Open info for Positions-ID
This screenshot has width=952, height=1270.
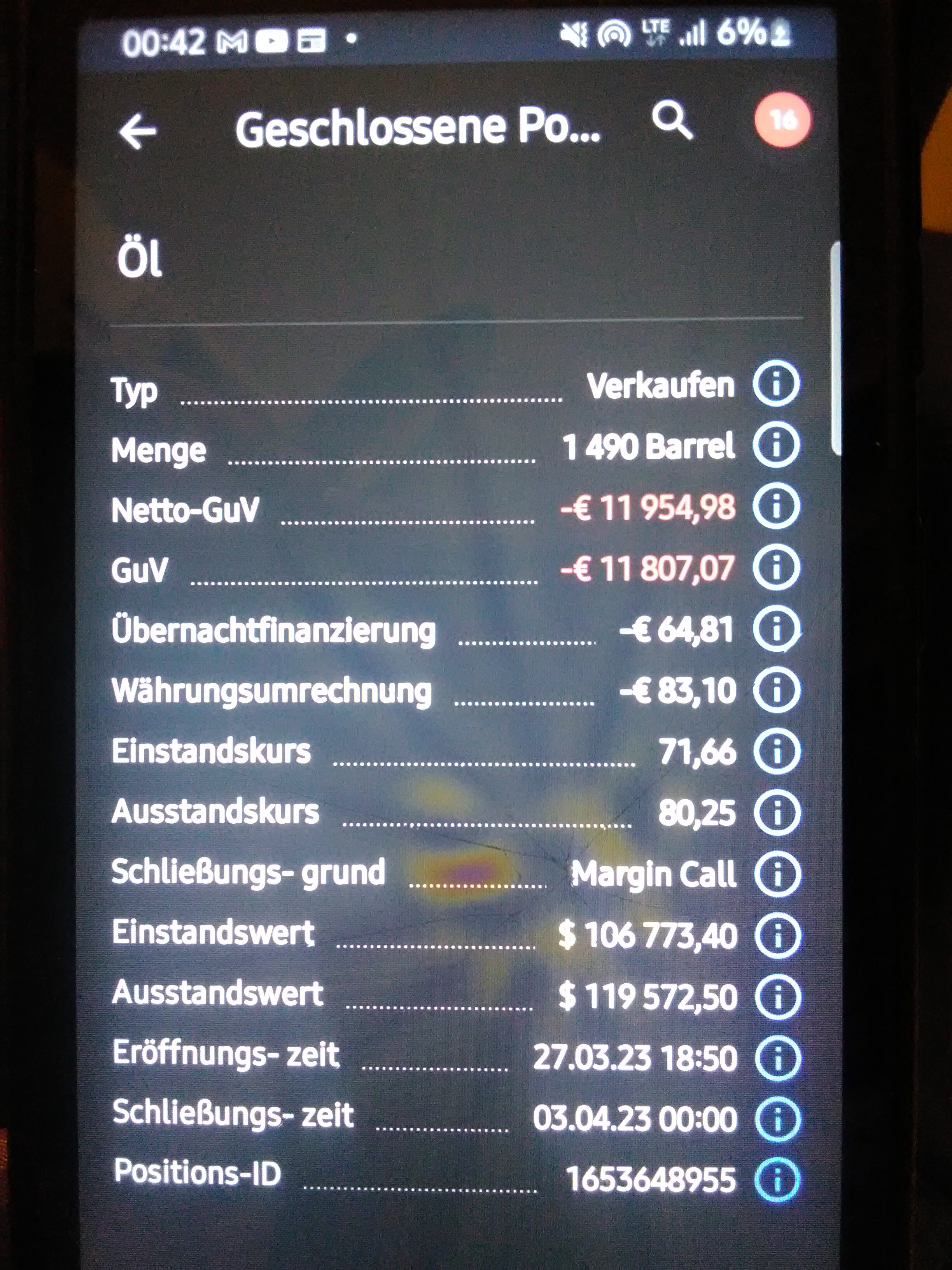coord(777,1181)
